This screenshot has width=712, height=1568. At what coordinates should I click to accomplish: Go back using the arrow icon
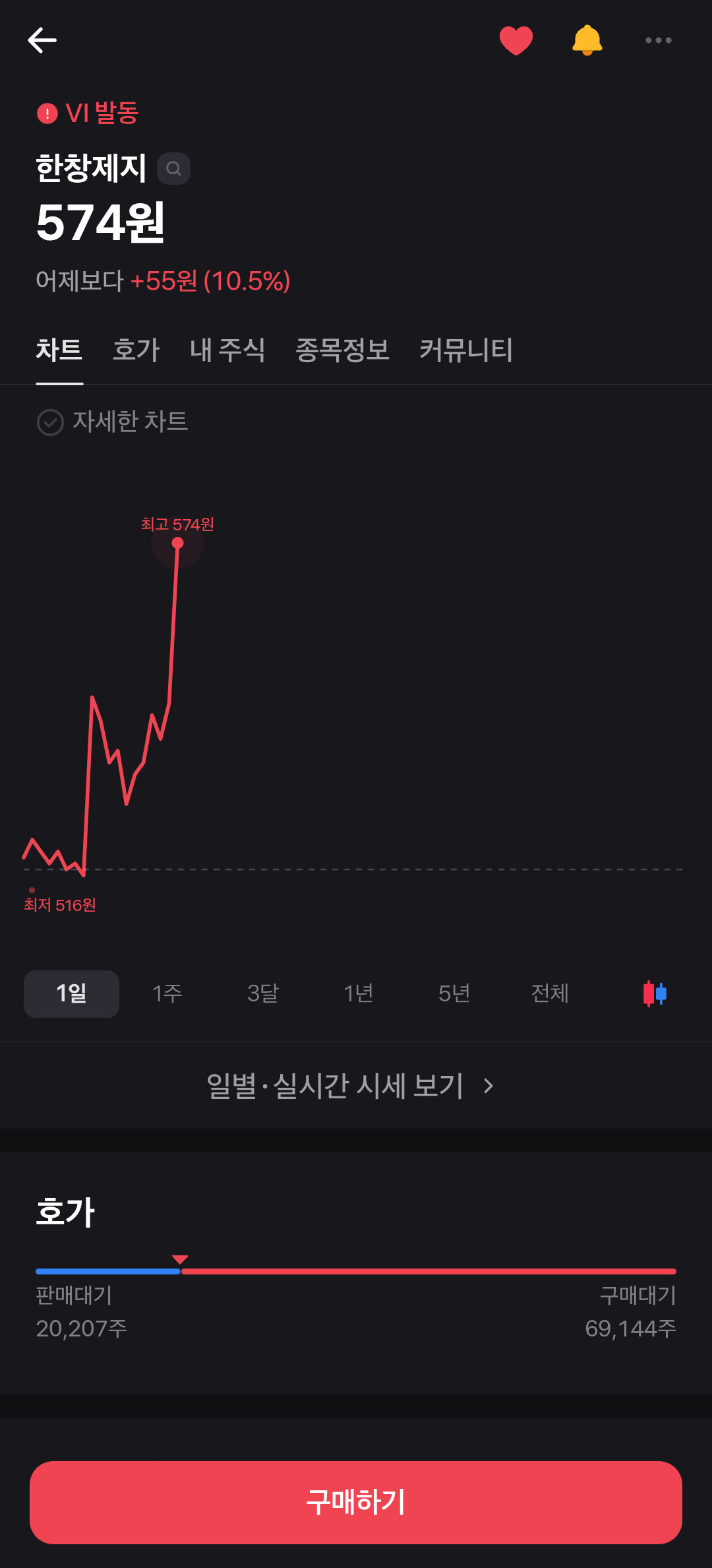point(42,40)
